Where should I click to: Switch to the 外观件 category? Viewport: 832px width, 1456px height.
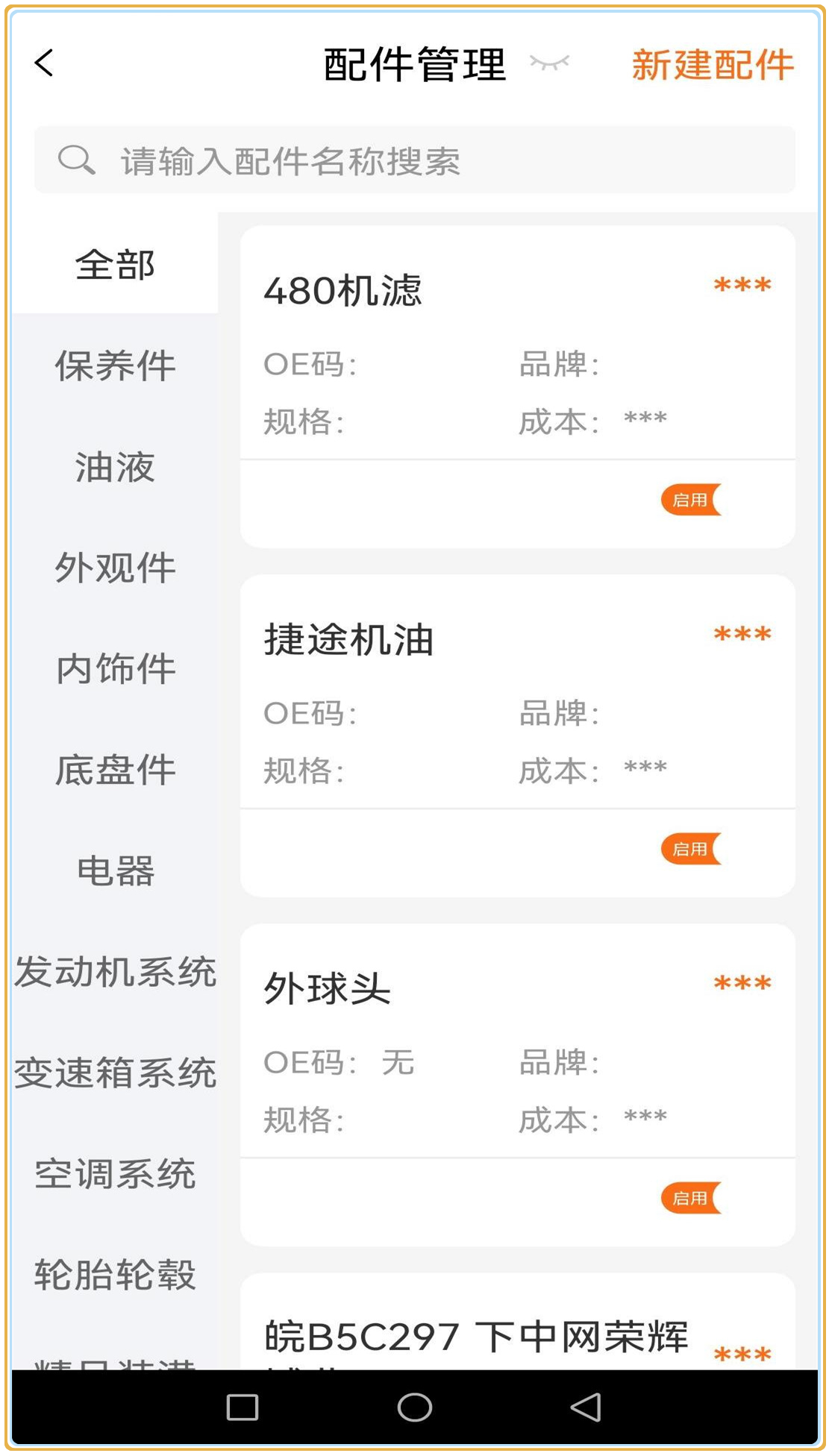click(115, 568)
